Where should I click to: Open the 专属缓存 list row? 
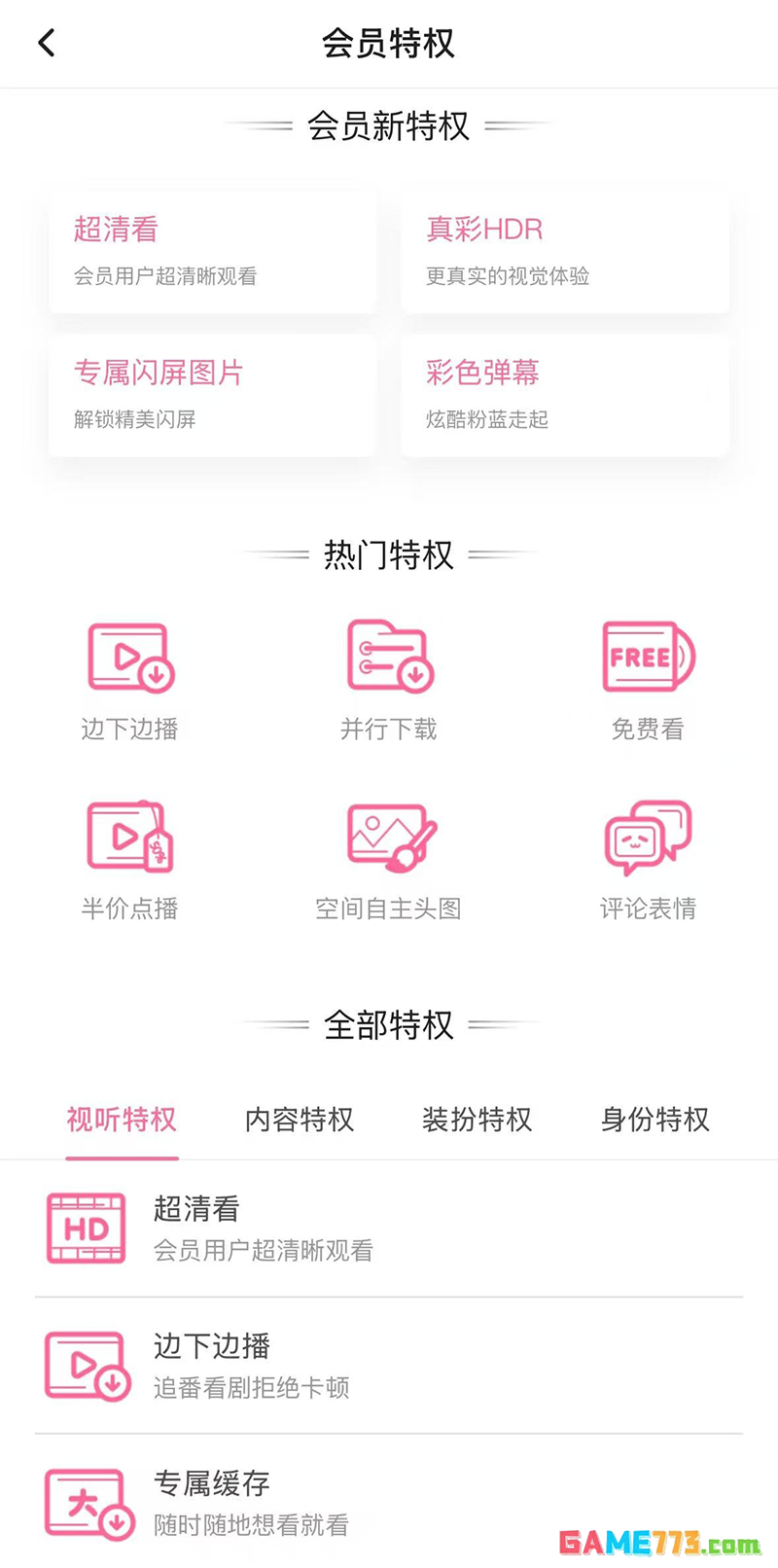(x=389, y=1503)
